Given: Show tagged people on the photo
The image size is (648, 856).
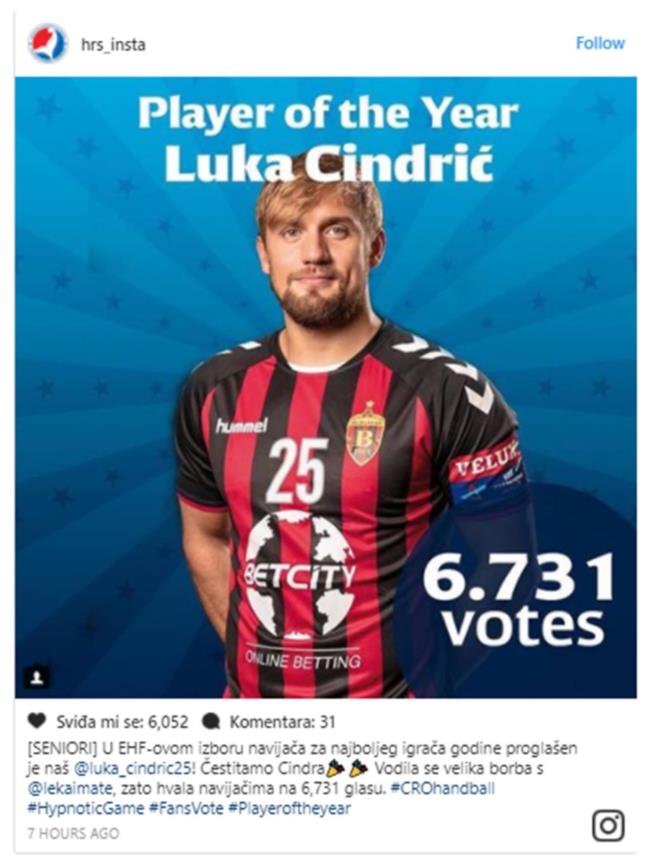Looking at the screenshot, I should [36, 677].
